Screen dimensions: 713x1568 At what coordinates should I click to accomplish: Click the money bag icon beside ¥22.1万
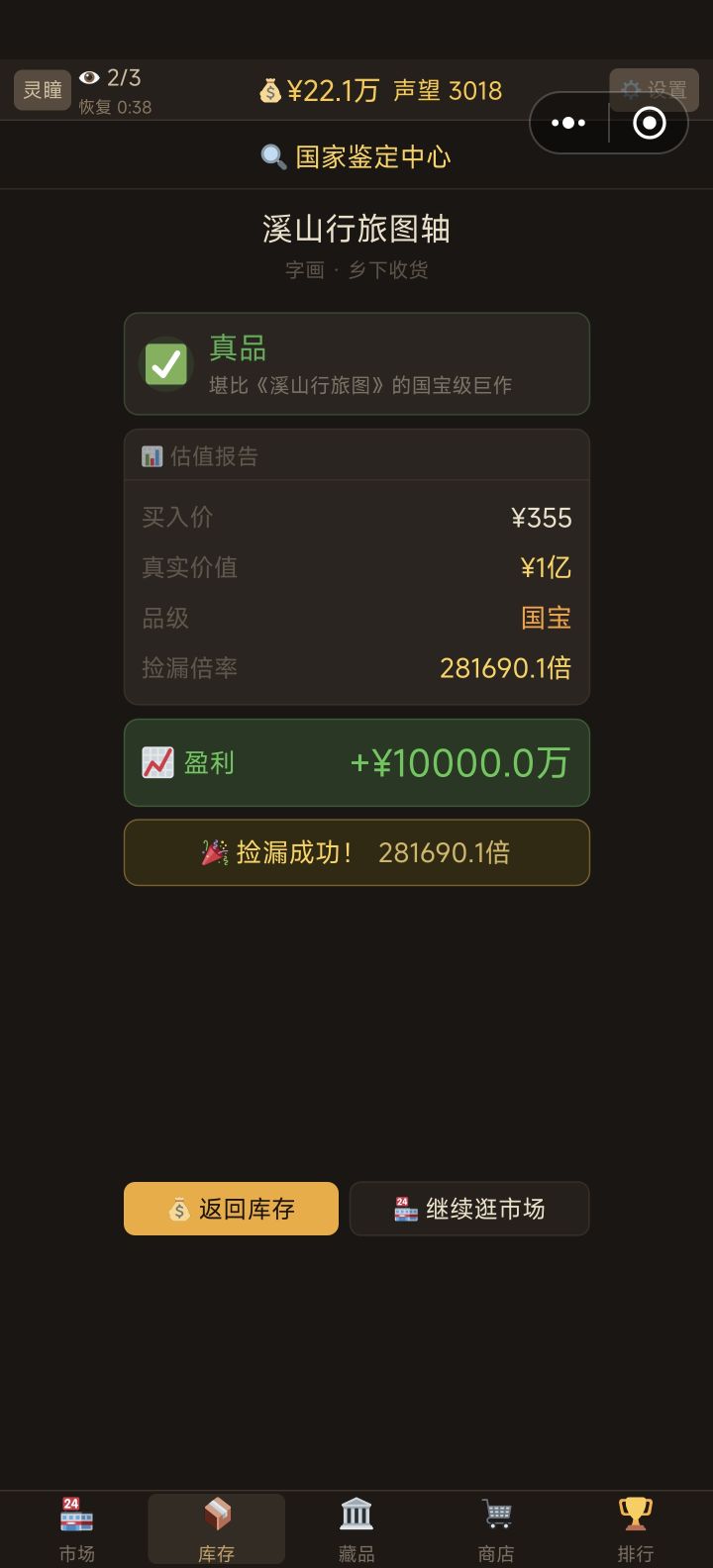[268, 89]
